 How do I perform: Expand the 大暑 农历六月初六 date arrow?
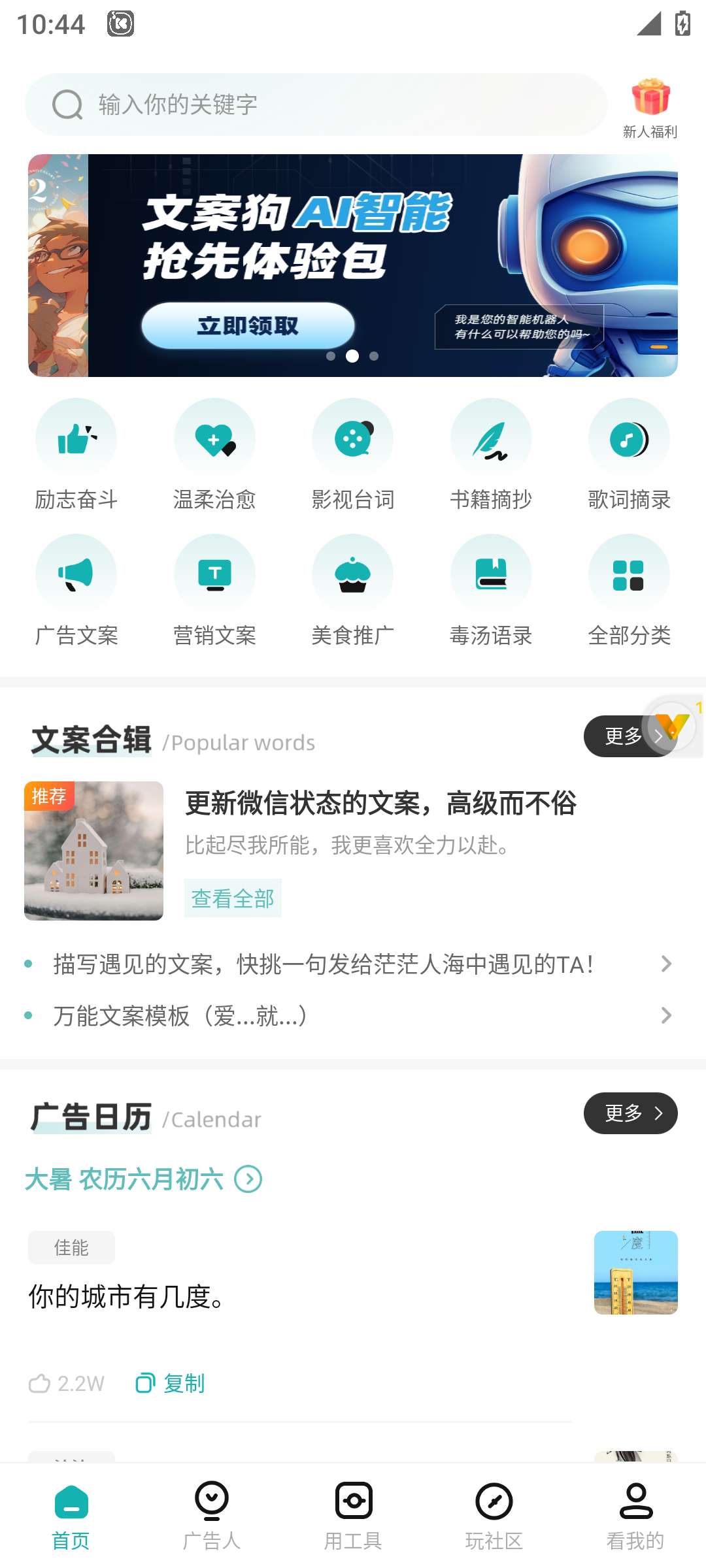[248, 1179]
